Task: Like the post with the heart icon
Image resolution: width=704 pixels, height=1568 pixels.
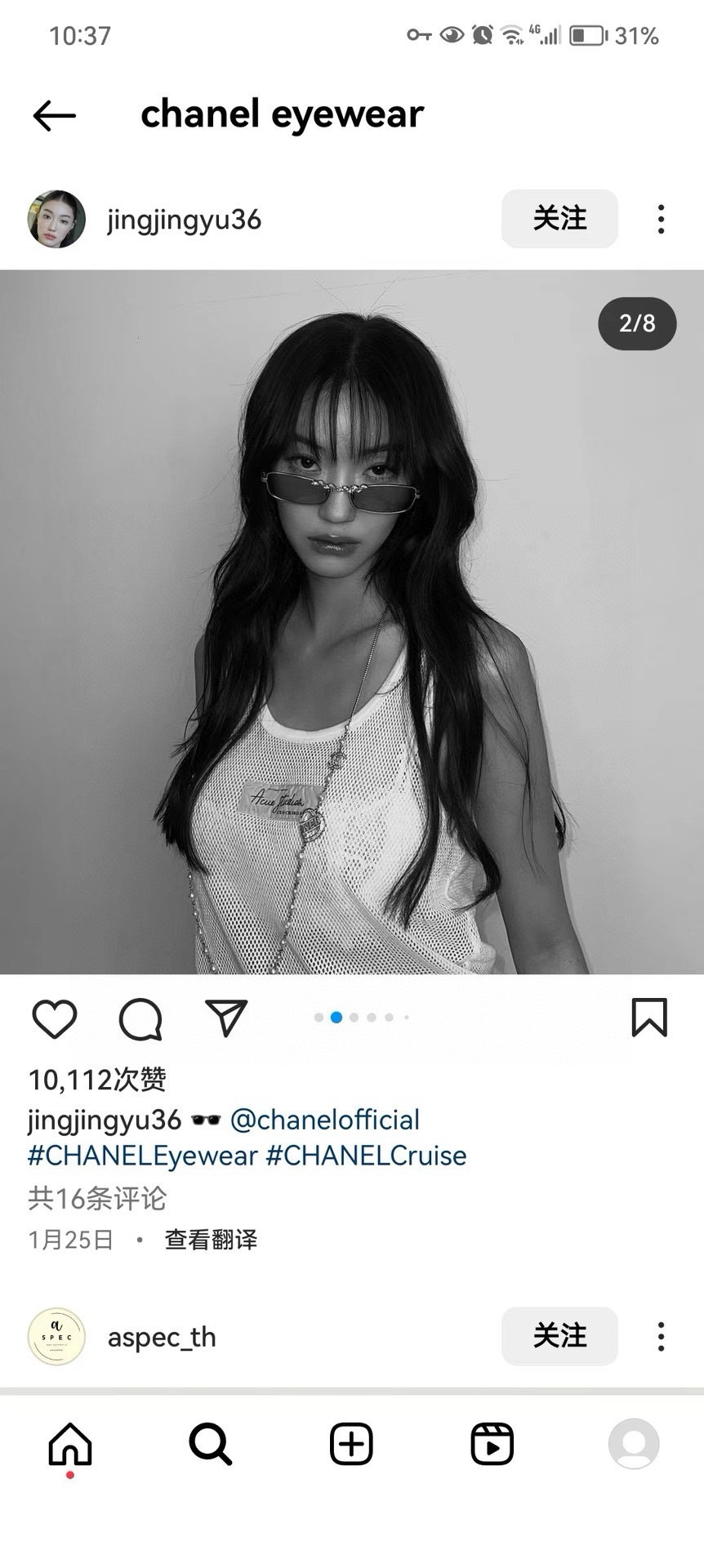Action: tap(55, 1018)
